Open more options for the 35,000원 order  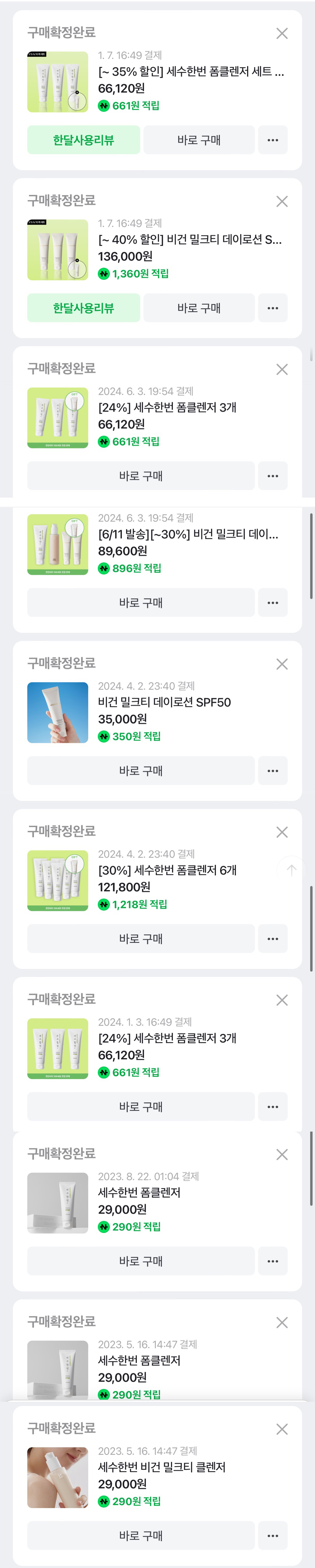tap(272, 770)
